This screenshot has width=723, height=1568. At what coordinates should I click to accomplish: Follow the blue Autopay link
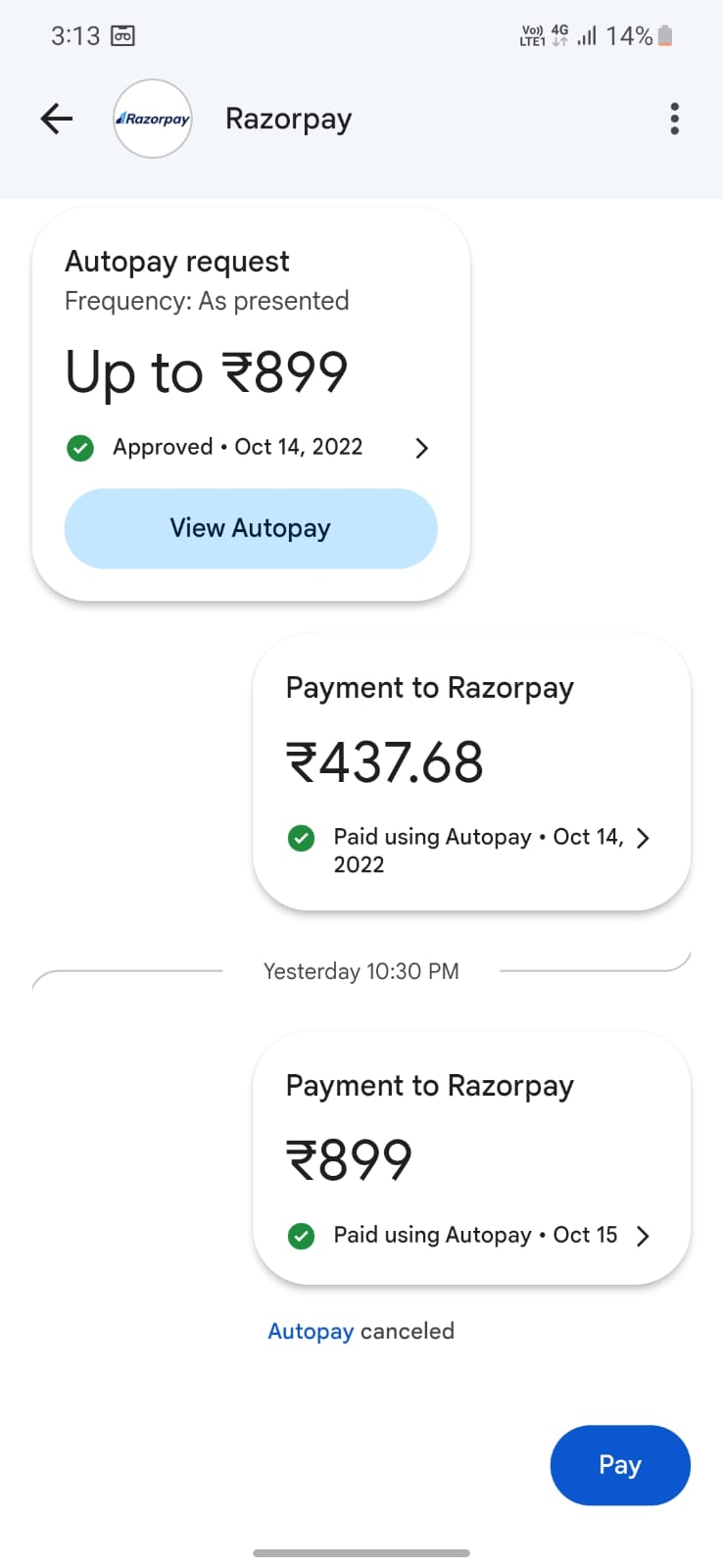pos(311,1331)
